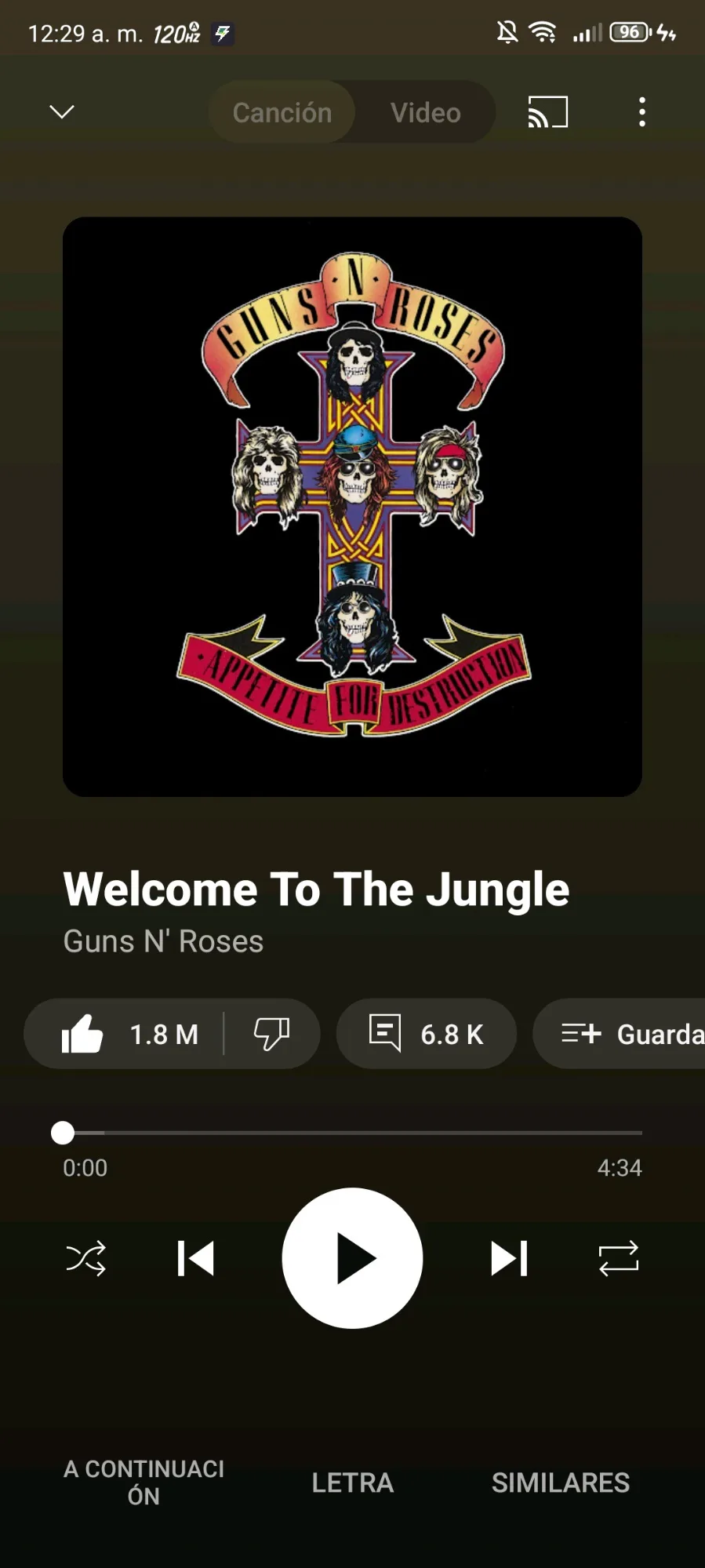Open the 6.8 K comments
The height and width of the screenshot is (1568, 705).
tap(427, 1034)
